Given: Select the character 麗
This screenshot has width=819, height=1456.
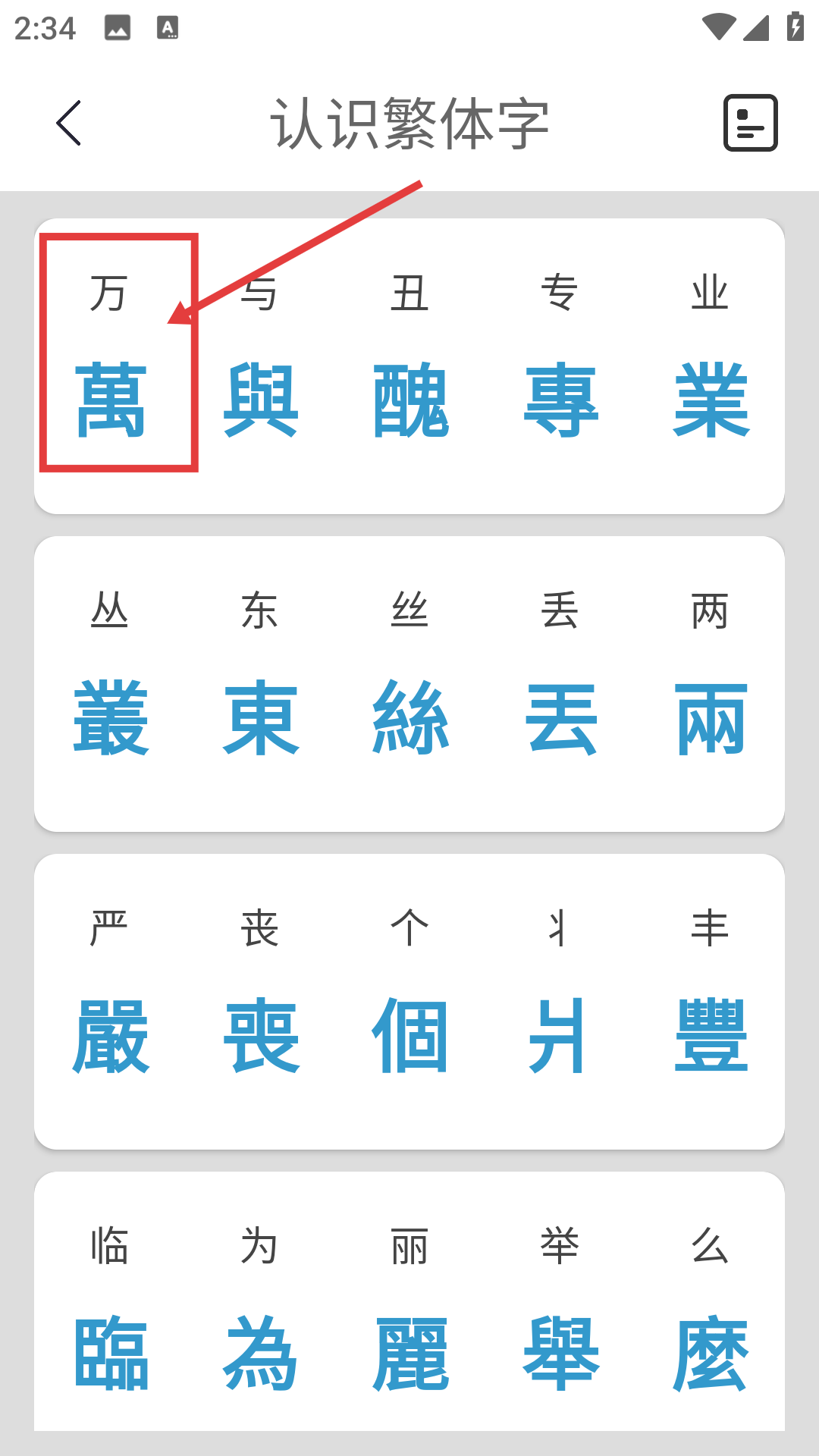Looking at the screenshot, I should pyautogui.click(x=411, y=1353).
